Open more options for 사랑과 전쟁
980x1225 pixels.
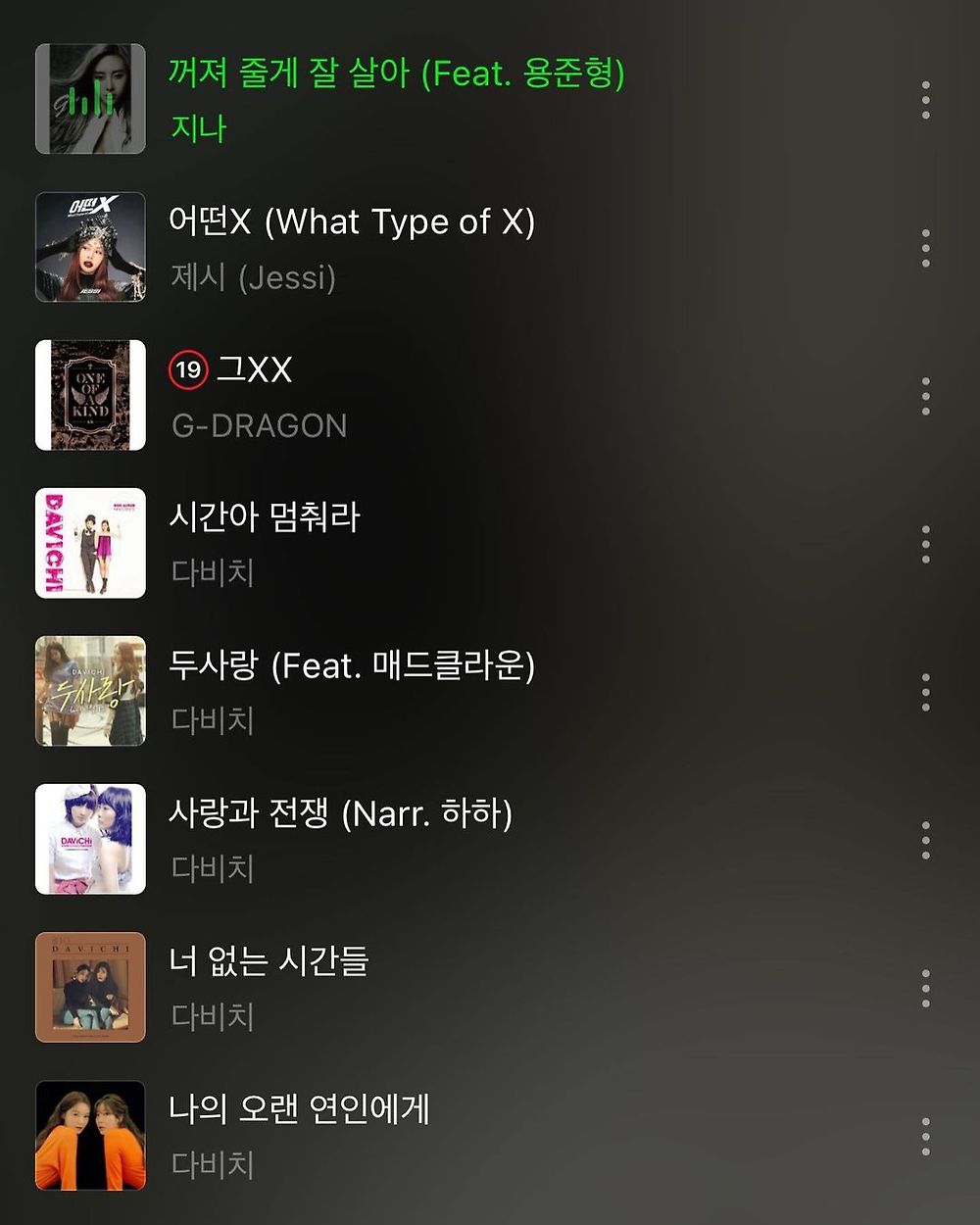pyautogui.click(x=925, y=840)
